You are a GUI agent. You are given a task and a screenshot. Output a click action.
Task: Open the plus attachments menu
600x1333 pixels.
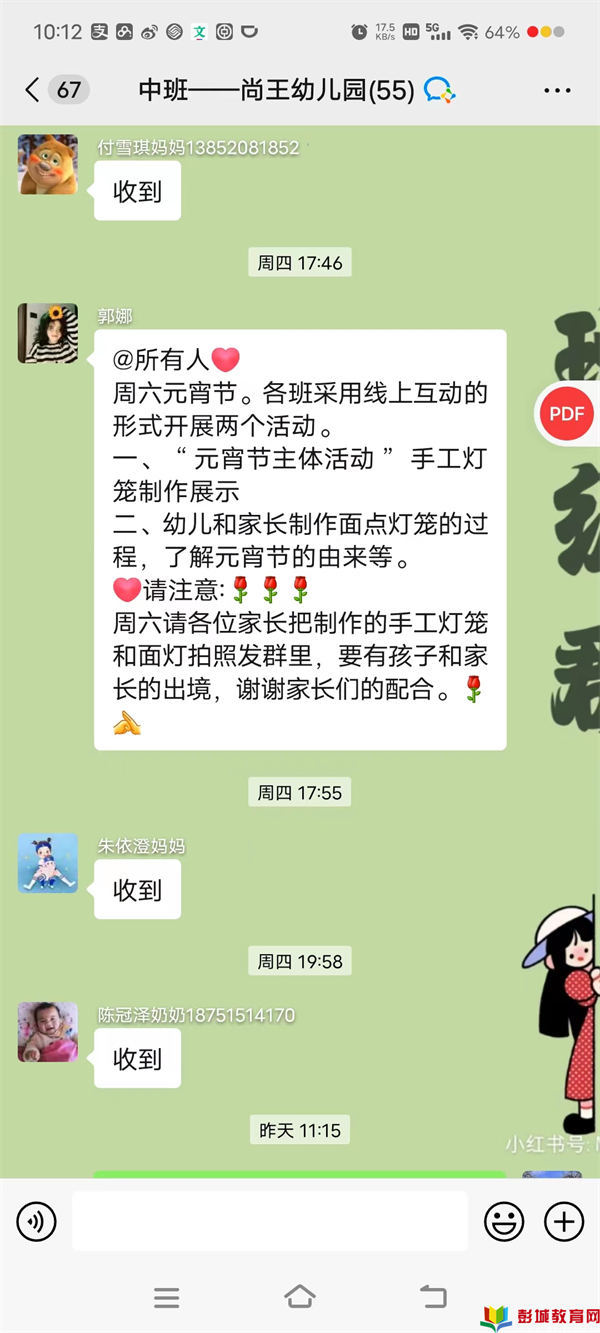(x=563, y=1221)
